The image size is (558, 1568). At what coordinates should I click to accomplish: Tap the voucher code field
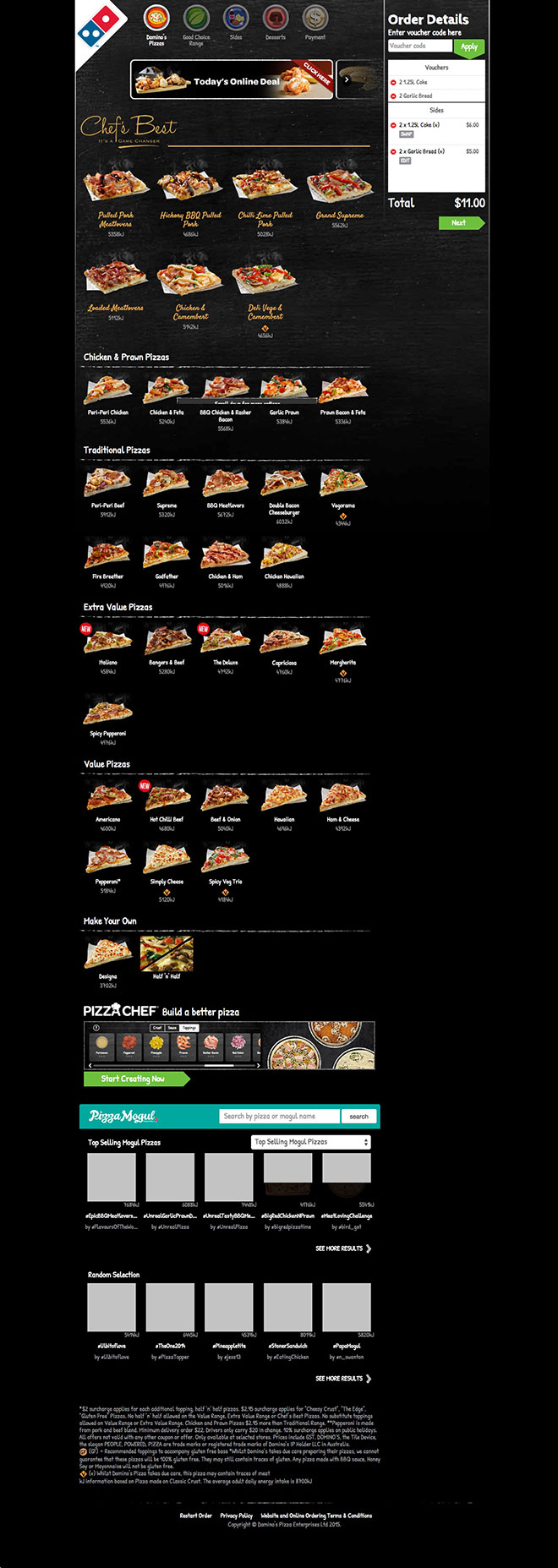(420, 46)
